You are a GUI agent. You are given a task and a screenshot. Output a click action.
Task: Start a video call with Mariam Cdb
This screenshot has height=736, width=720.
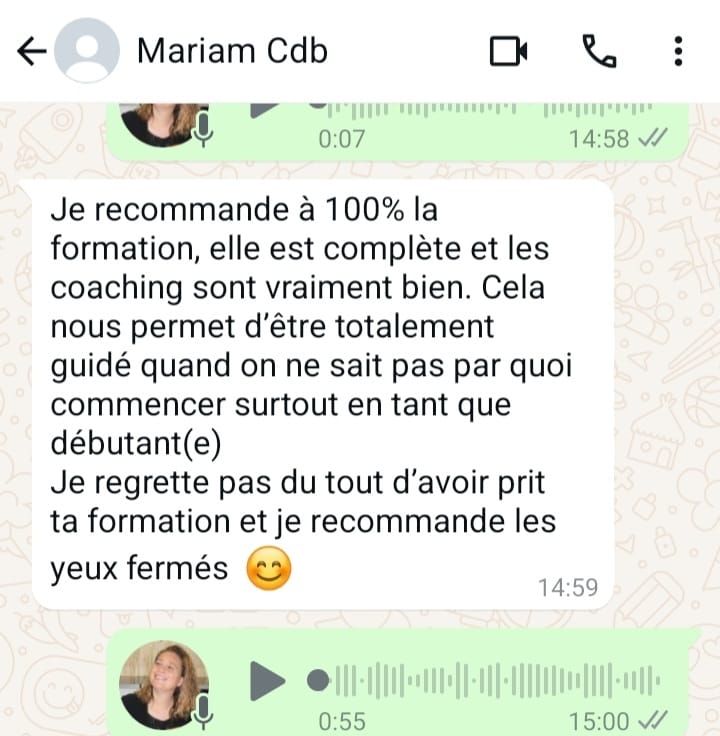tap(508, 51)
